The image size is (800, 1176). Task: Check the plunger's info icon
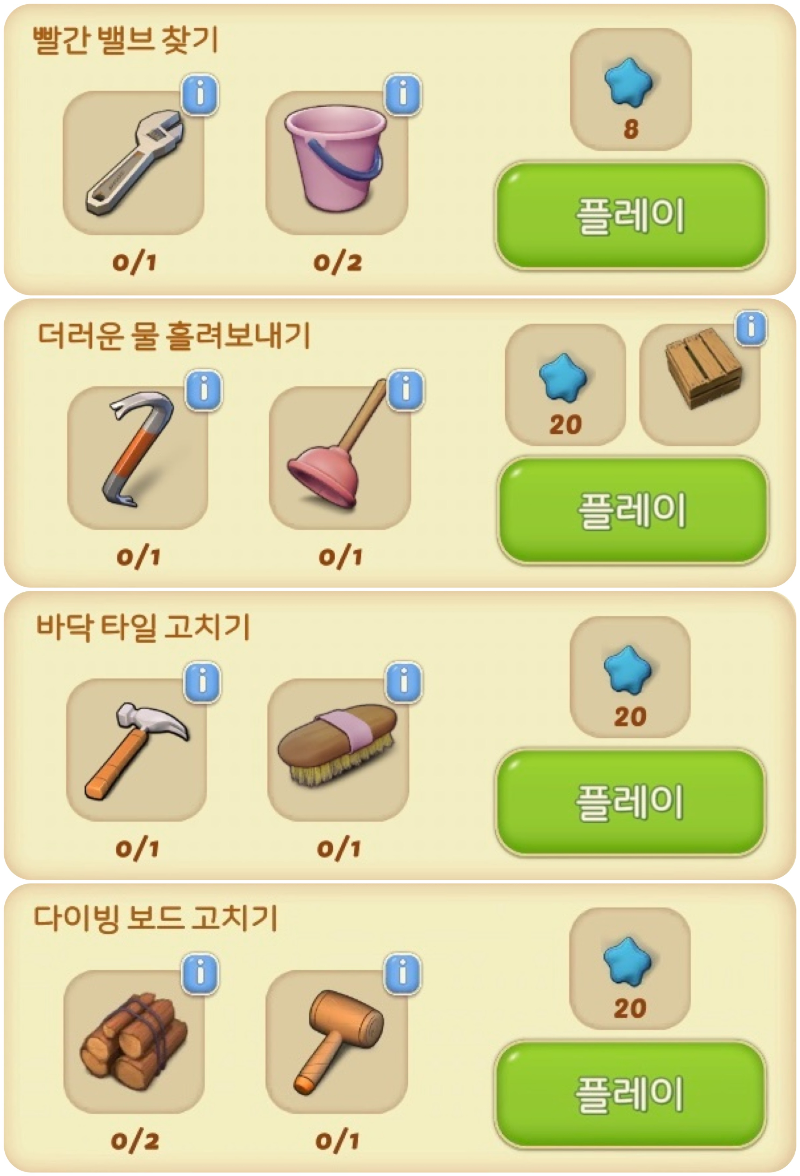tap(405, 389)
